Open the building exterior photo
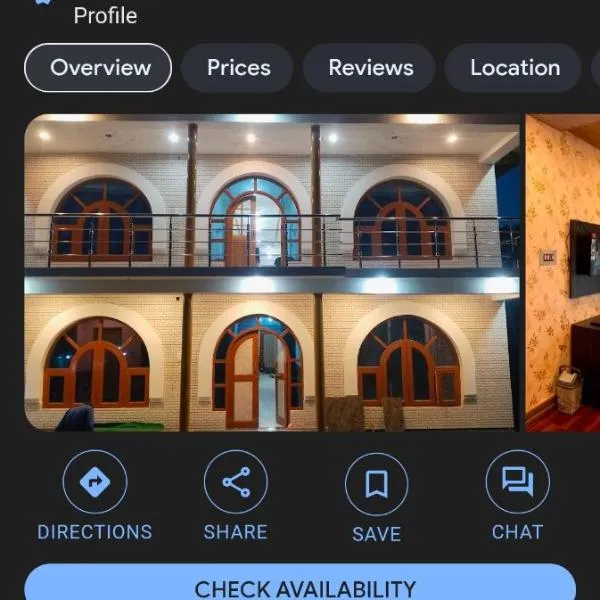The width and height of the screenshot is (600, 600). click(x=272, y=272)
